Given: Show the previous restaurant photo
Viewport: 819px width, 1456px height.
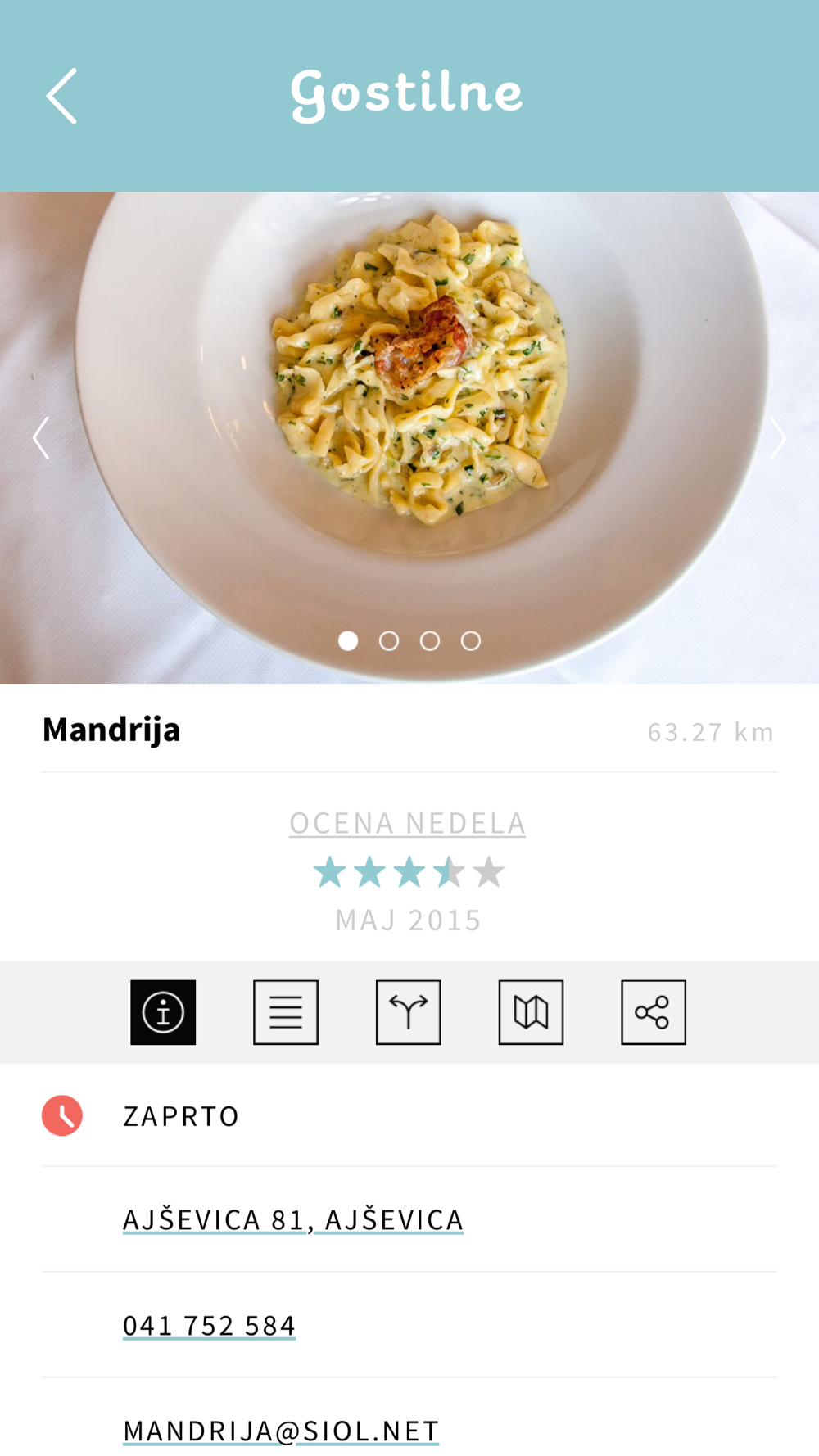Looking at the screenshot, I should (x=41, y=438).
